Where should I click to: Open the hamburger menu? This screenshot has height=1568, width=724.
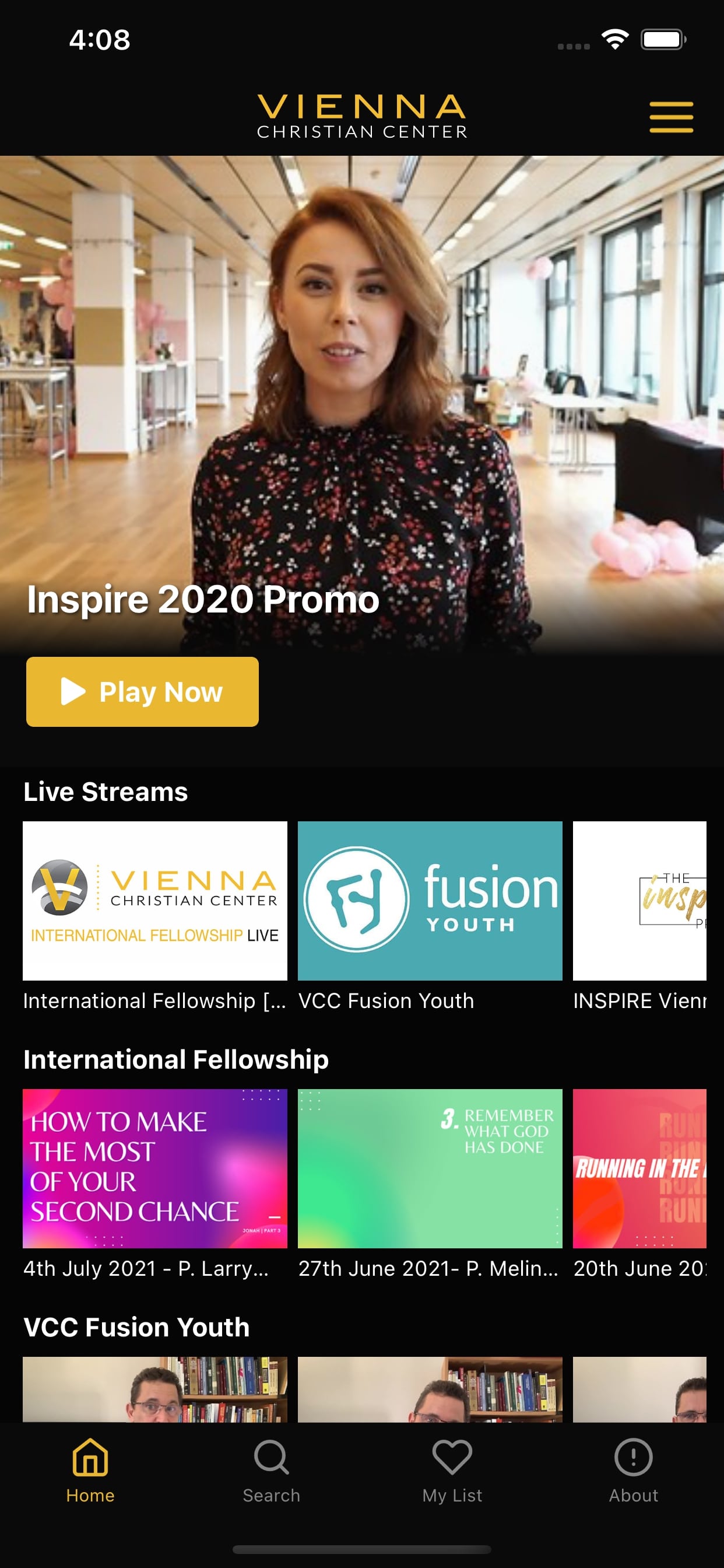pyautogui.click(x=671, y=117)
